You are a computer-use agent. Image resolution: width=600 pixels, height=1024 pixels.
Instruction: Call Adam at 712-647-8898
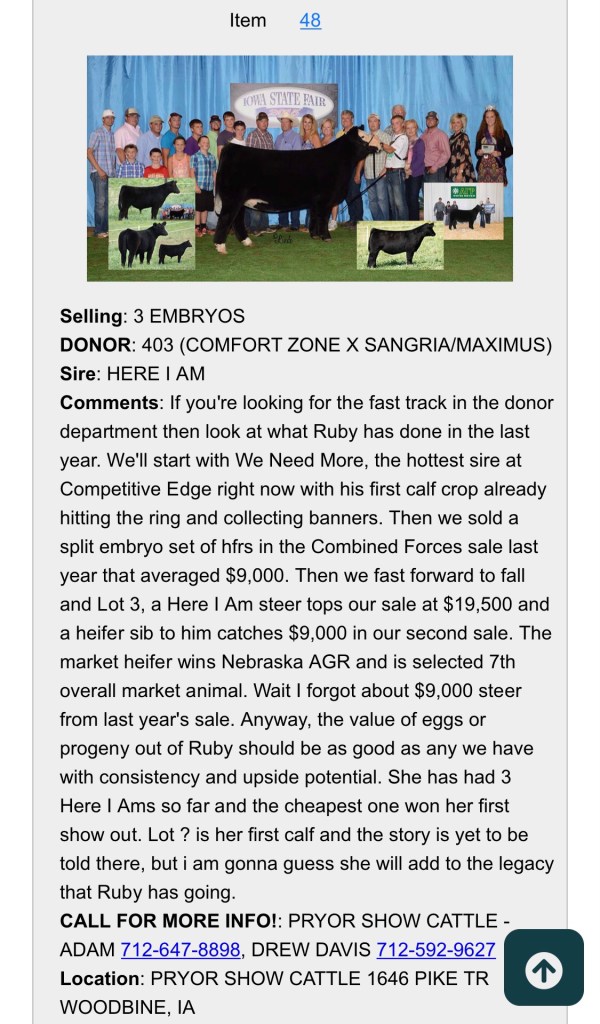[182, 949]
